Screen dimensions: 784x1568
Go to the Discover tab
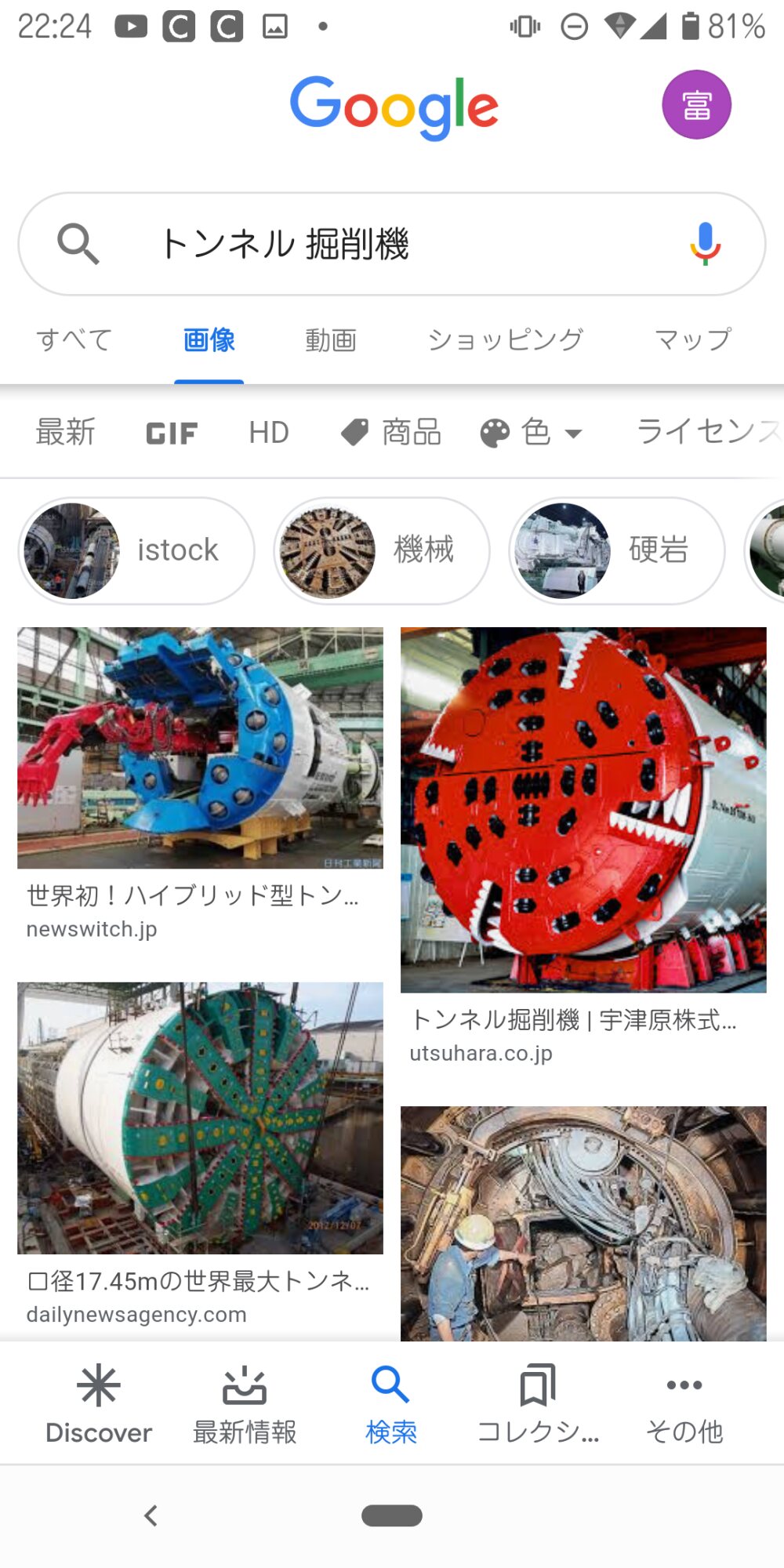pos(99,1404)
